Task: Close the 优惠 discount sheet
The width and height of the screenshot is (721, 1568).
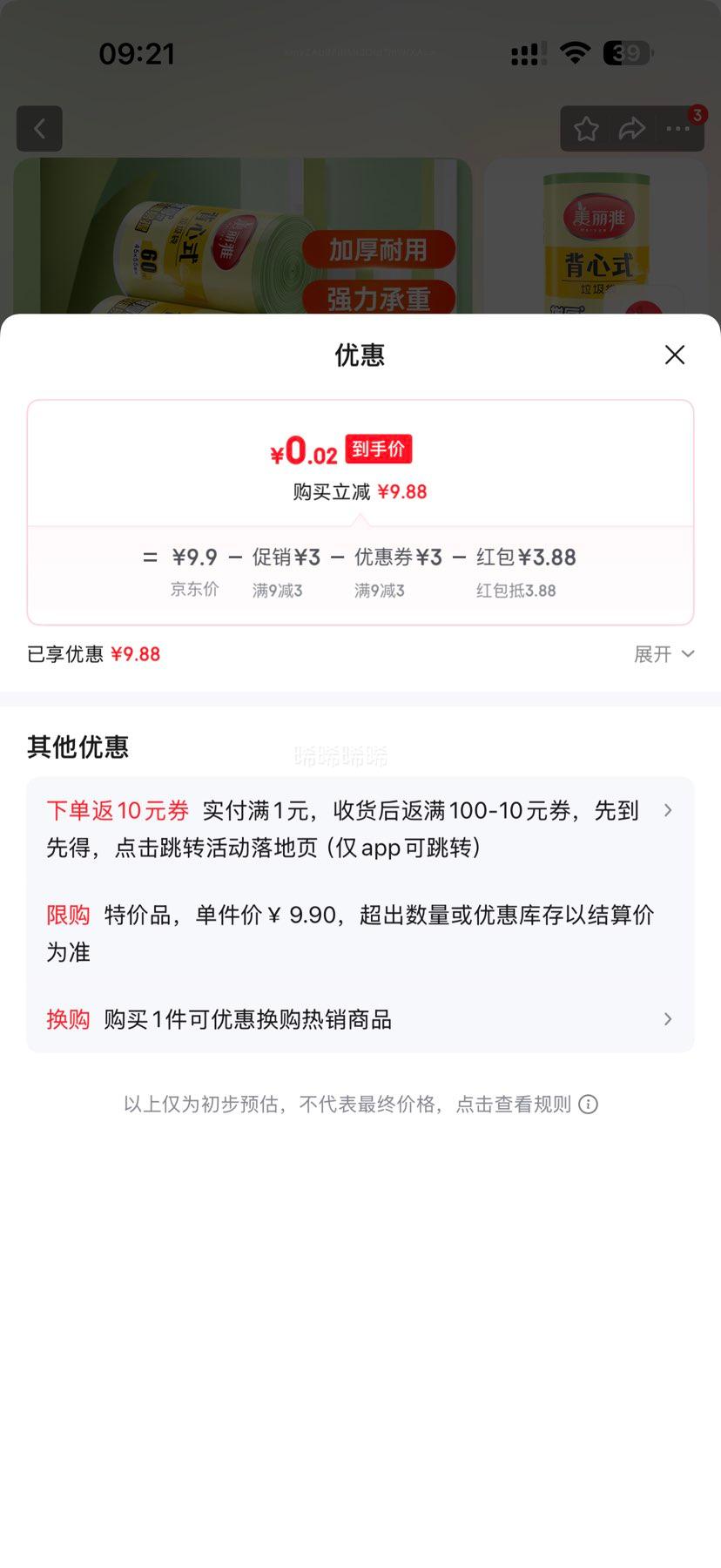Action: (x=675, y=355)
